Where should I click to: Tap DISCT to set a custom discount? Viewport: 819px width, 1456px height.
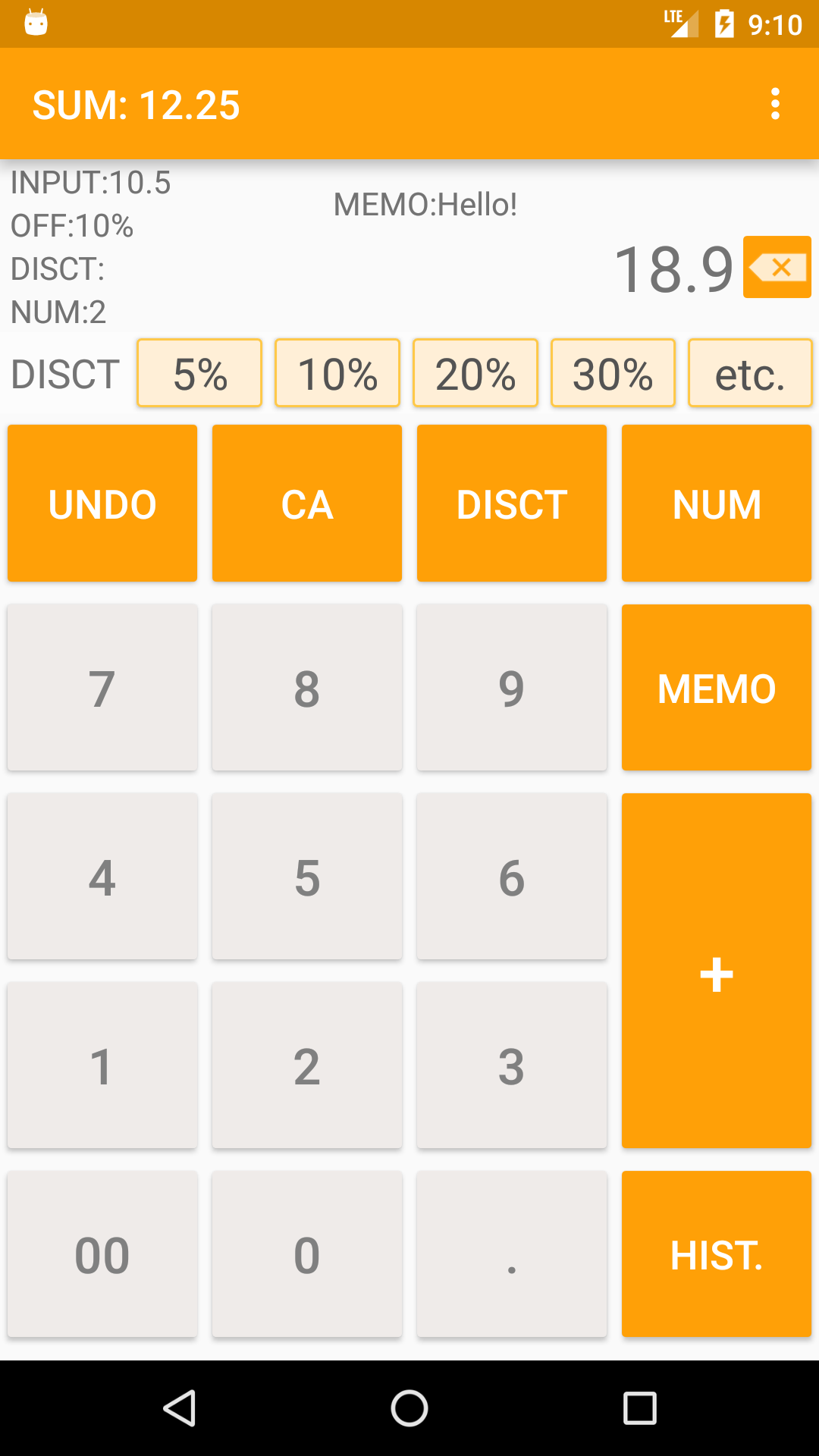coord(512,503)
